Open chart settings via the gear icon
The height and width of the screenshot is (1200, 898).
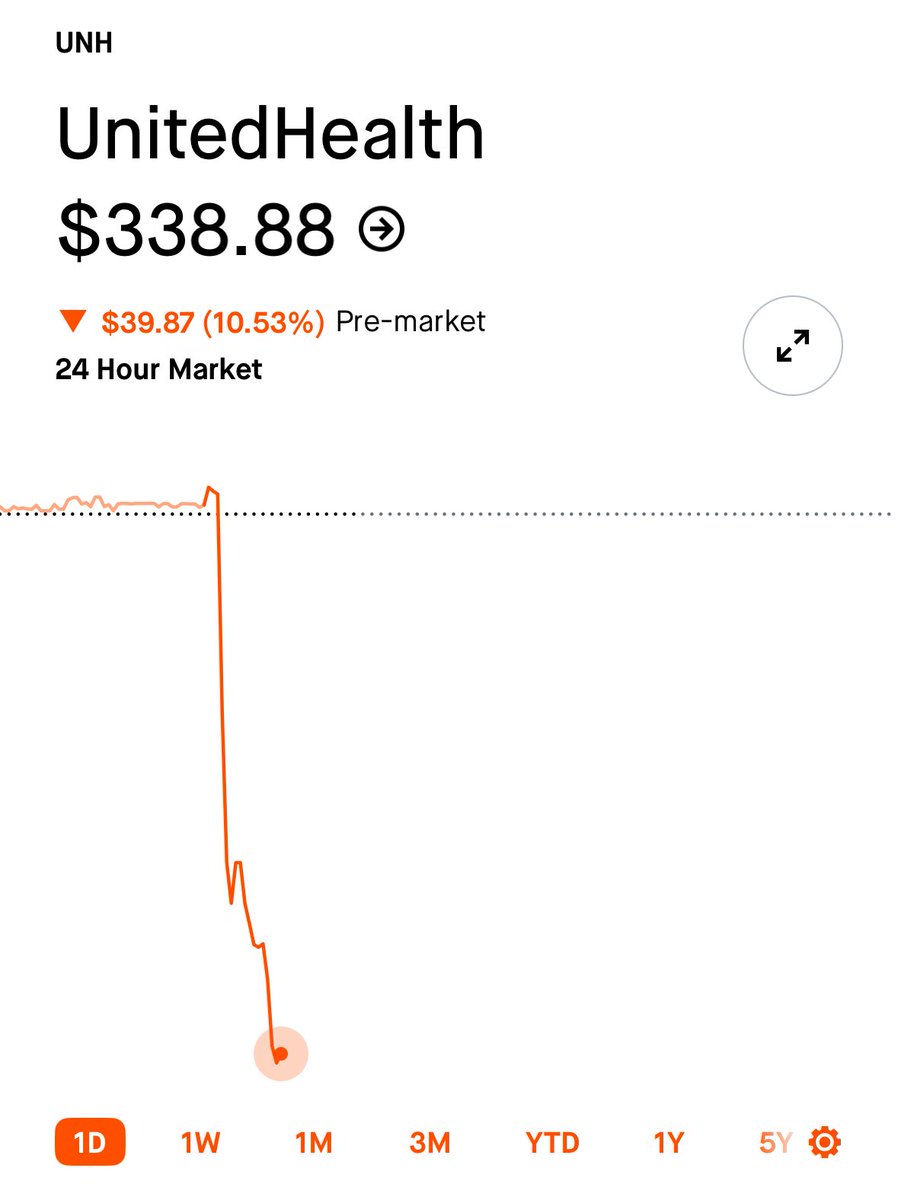pyautogui.click(x=826, y=1140)
